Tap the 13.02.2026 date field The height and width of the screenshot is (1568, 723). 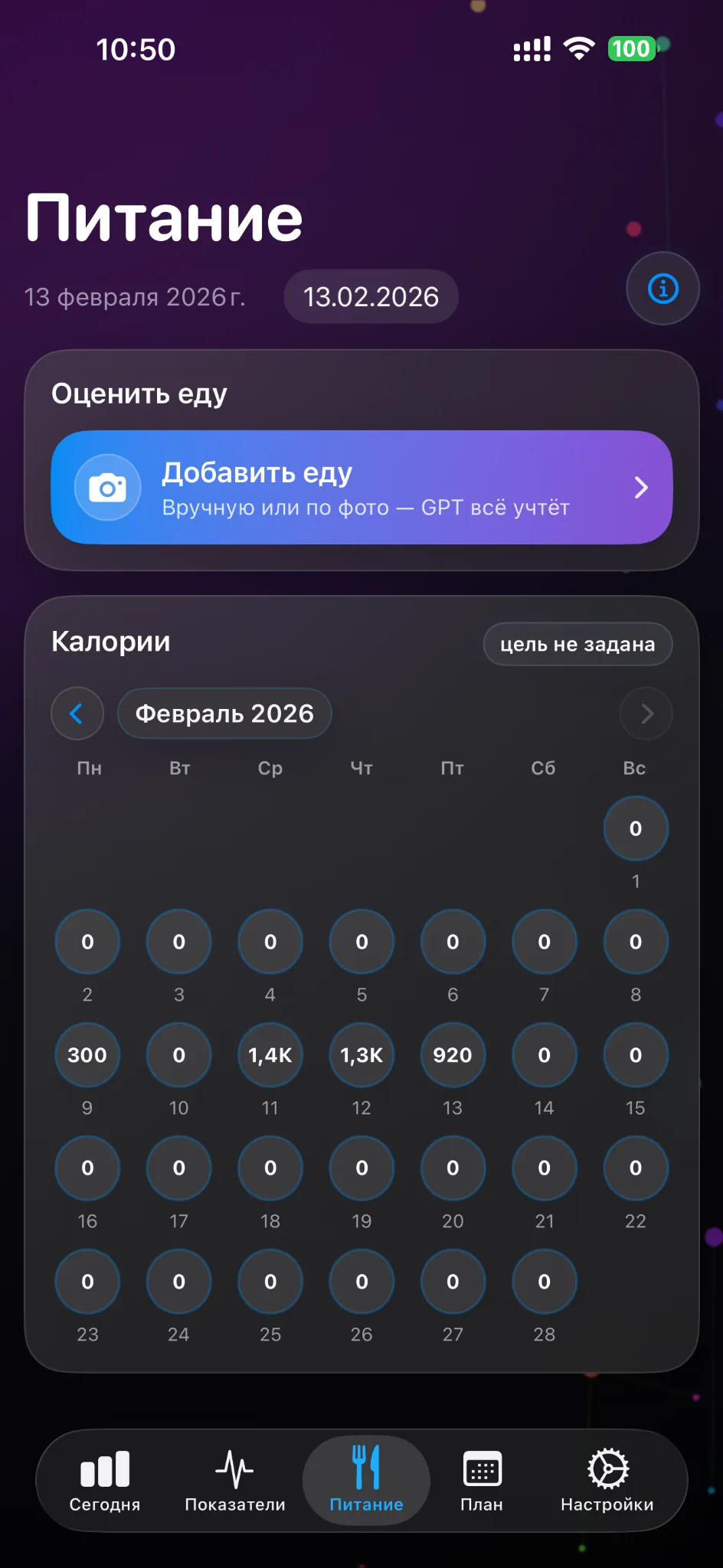click(x=371, y=296)
